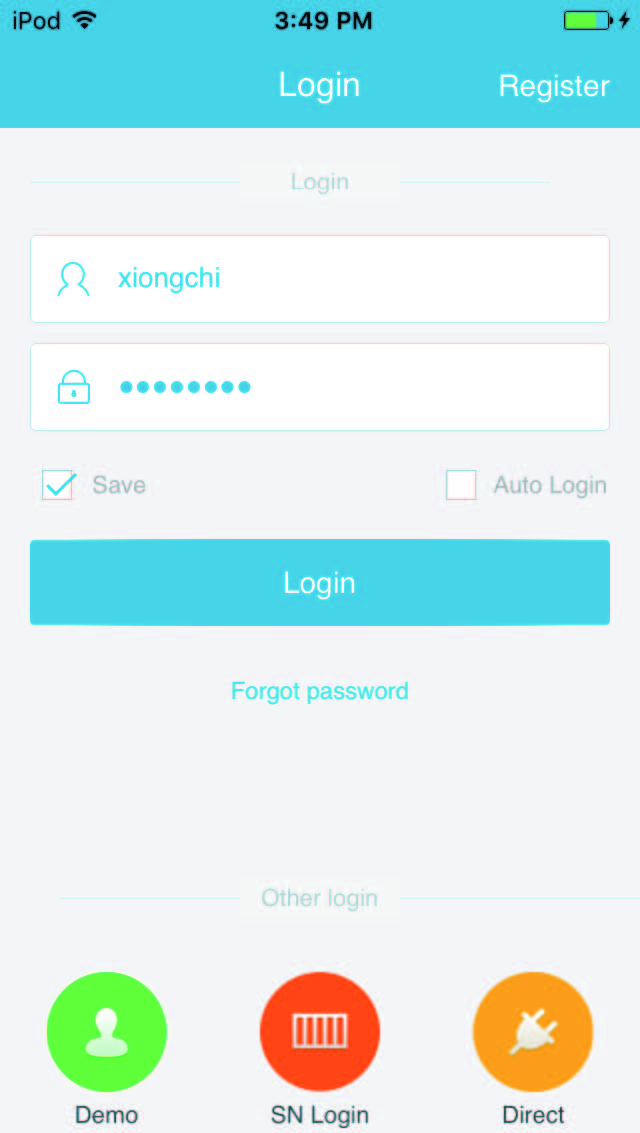Choose the Direct login option

tap(533, 1032)
